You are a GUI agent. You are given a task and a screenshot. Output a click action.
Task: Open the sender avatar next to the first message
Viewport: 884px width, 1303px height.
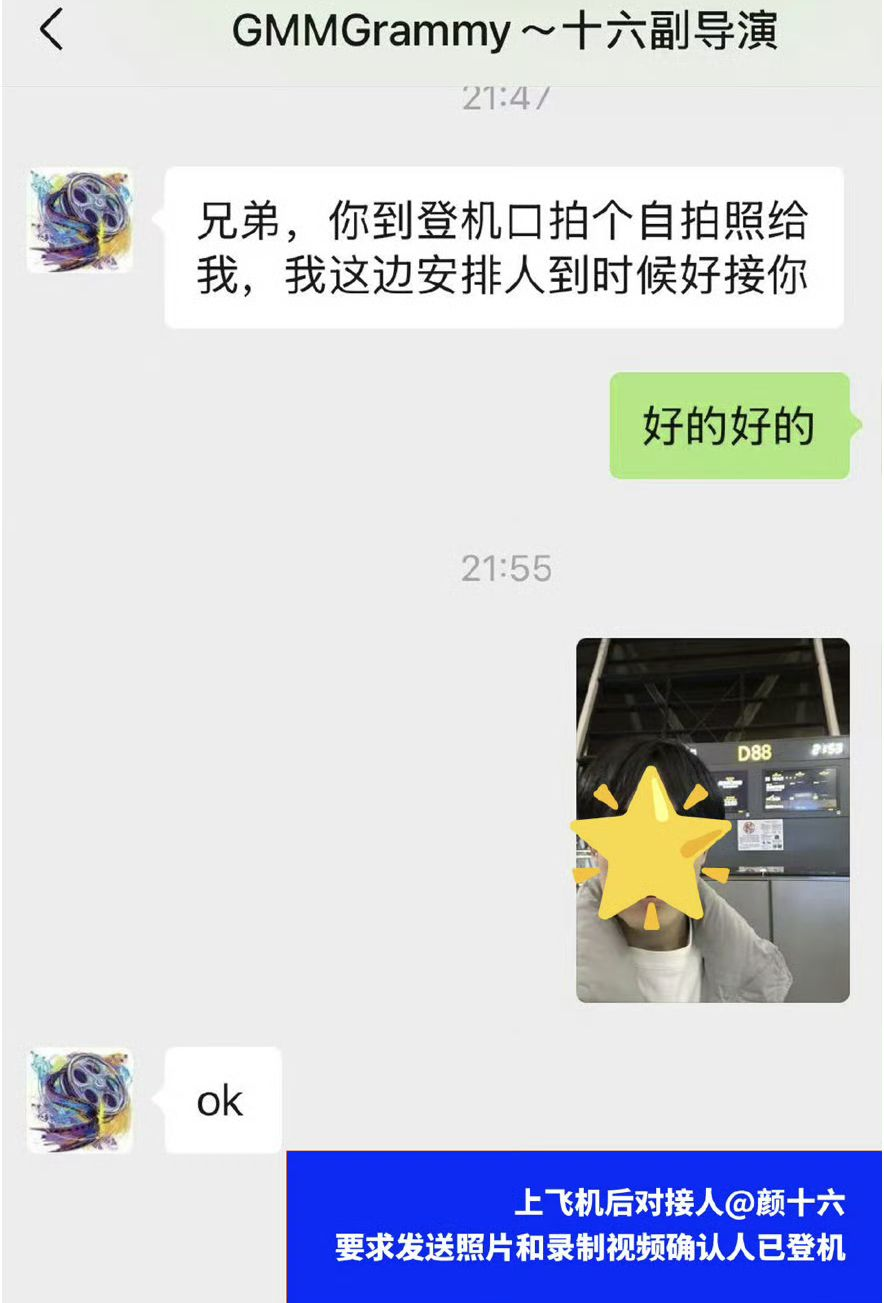[80, 217]
